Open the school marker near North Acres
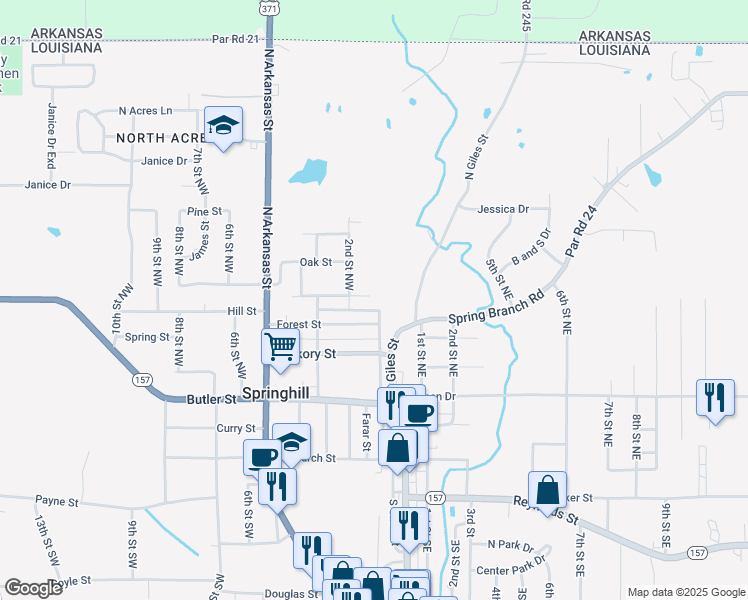Screen dimensions: 748x600 tap(224, 125)
